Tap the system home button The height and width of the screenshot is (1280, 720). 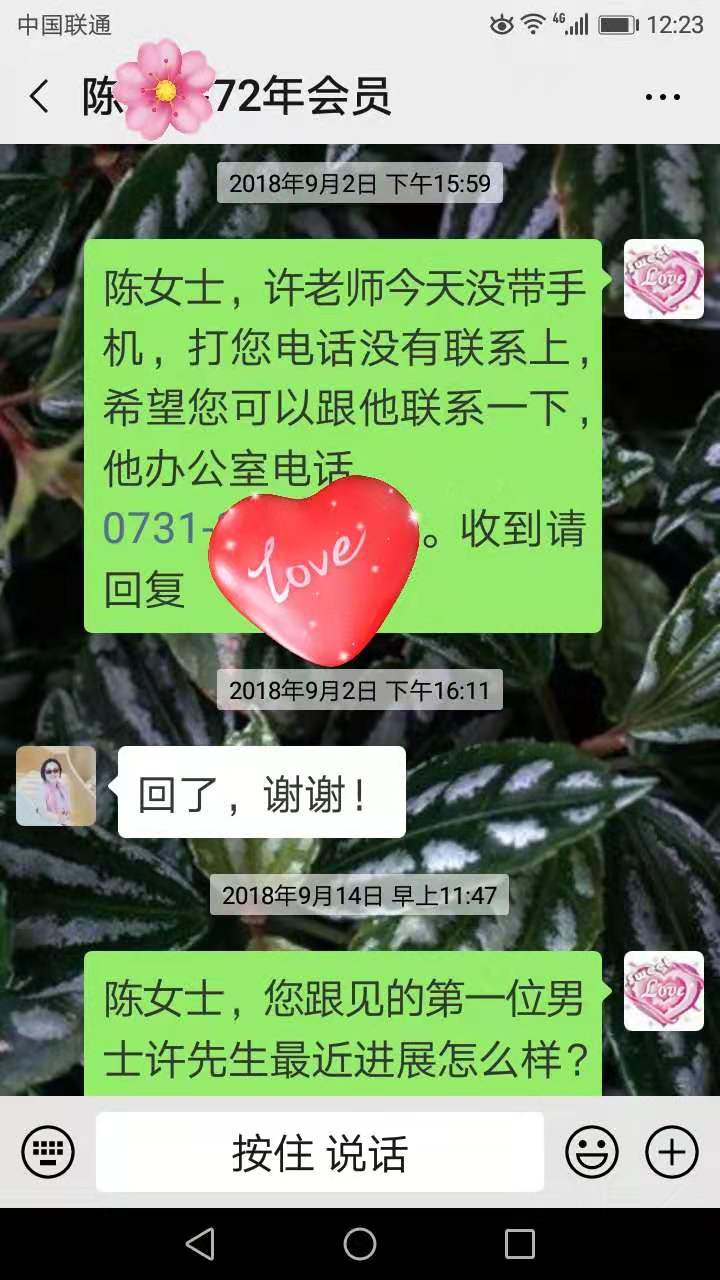[x=360, y=1244]
